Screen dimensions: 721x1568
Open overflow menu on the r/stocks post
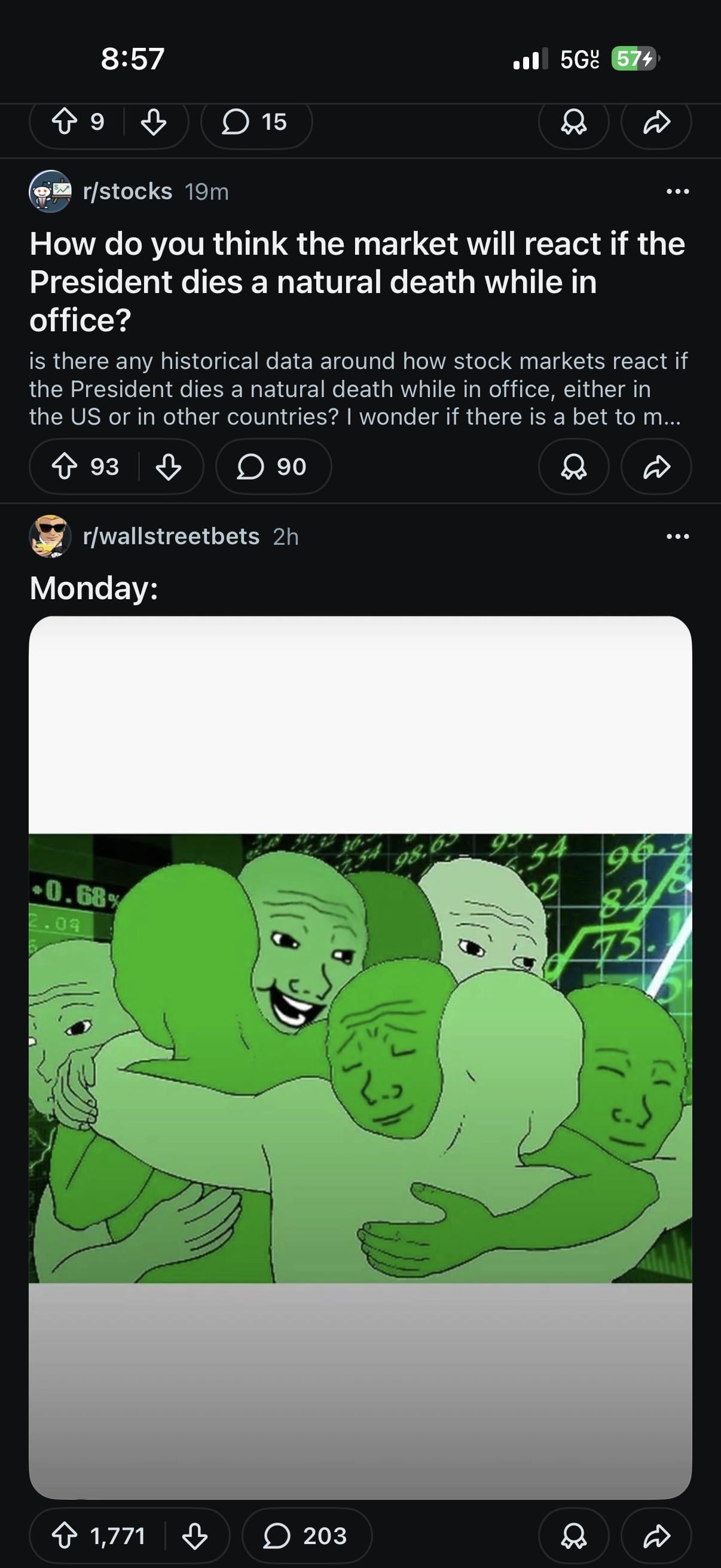click(677, 192)
